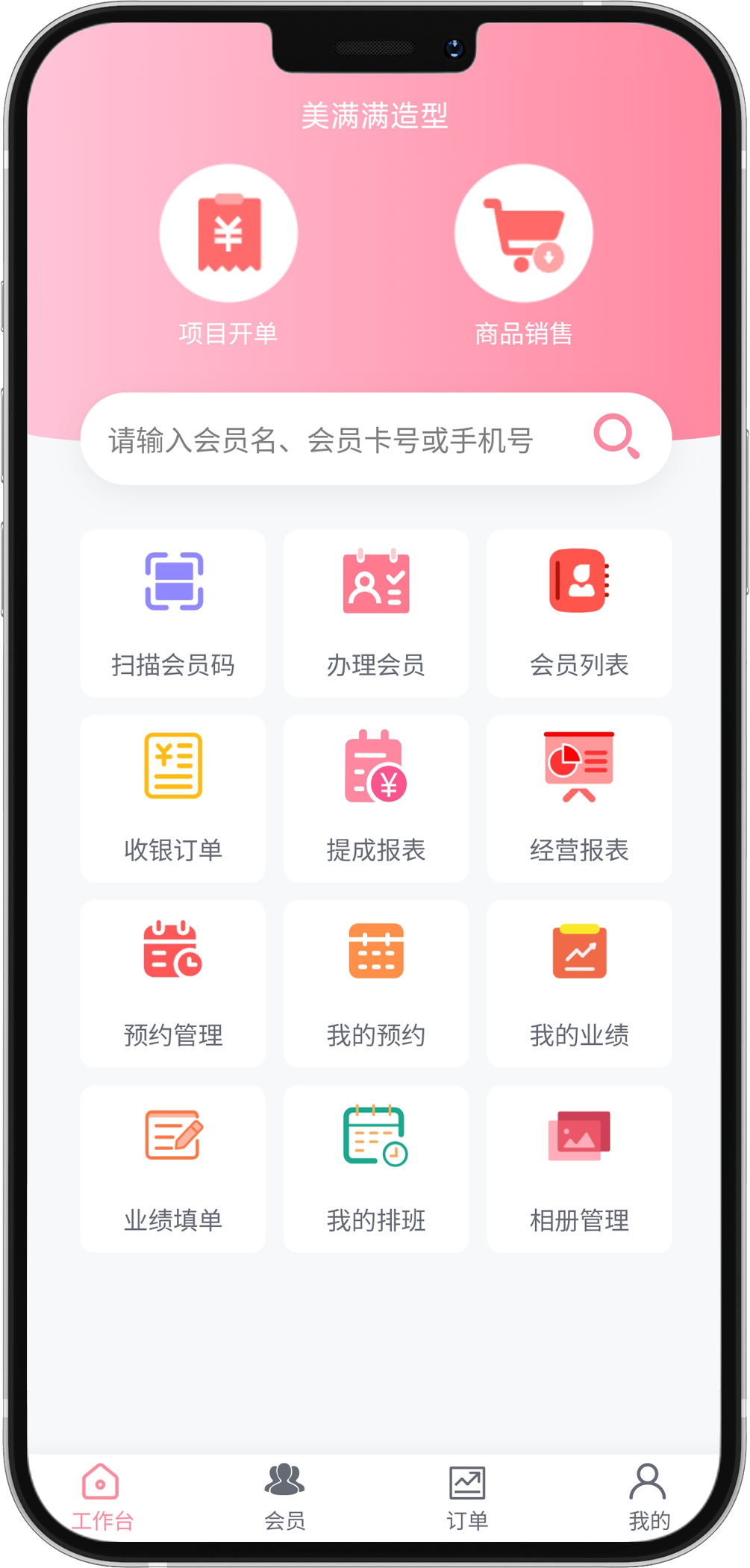Open 会员列表 member list
The height and width of the screenshot is (1568, 750).
click(x=579, y=613)
